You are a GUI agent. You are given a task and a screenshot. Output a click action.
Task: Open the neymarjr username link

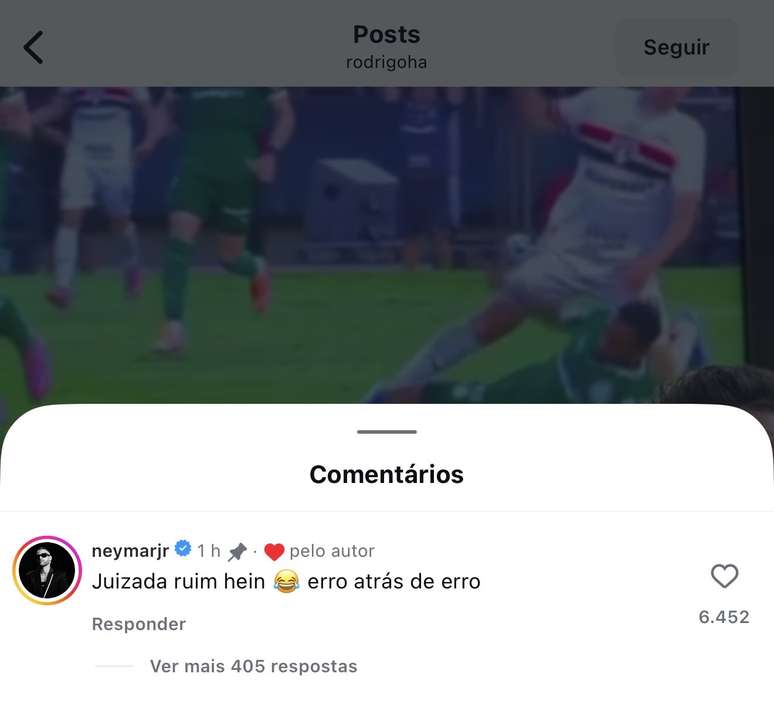tap(130, 550)
